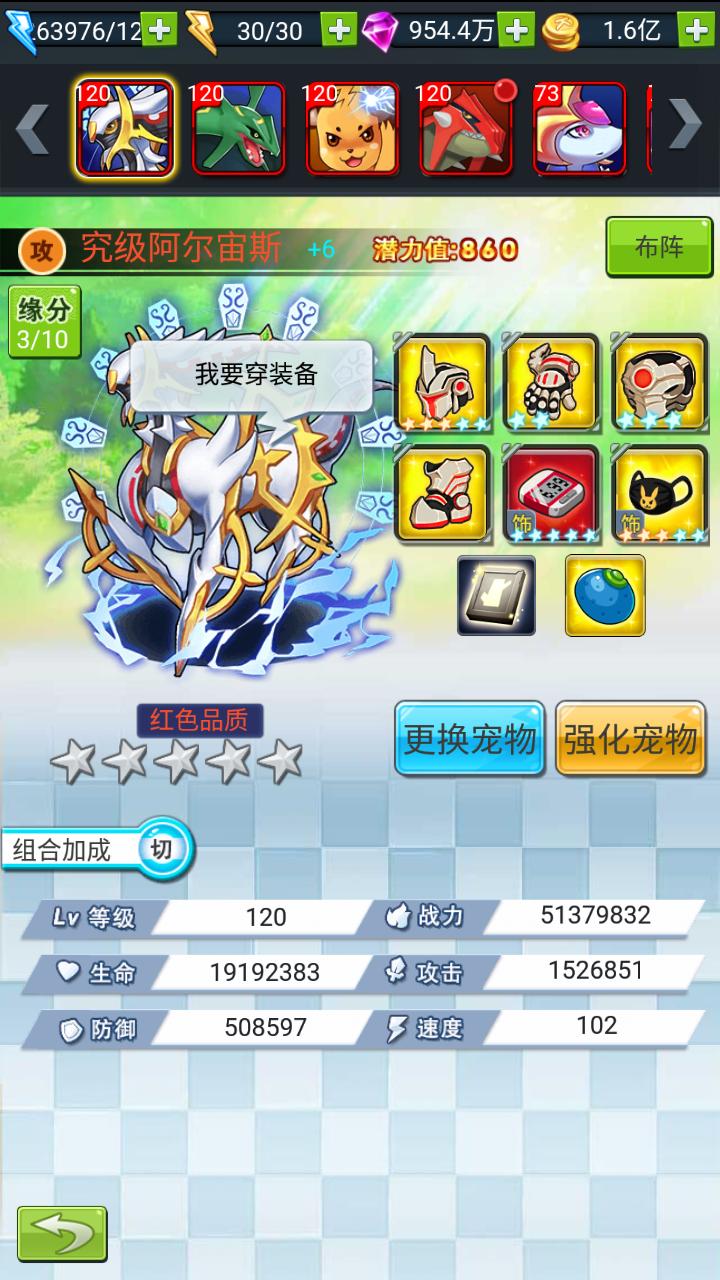Add gold coins with the plus next to 1.6亿
Screen dimensions: 720x1280
(x=695, y=31)
